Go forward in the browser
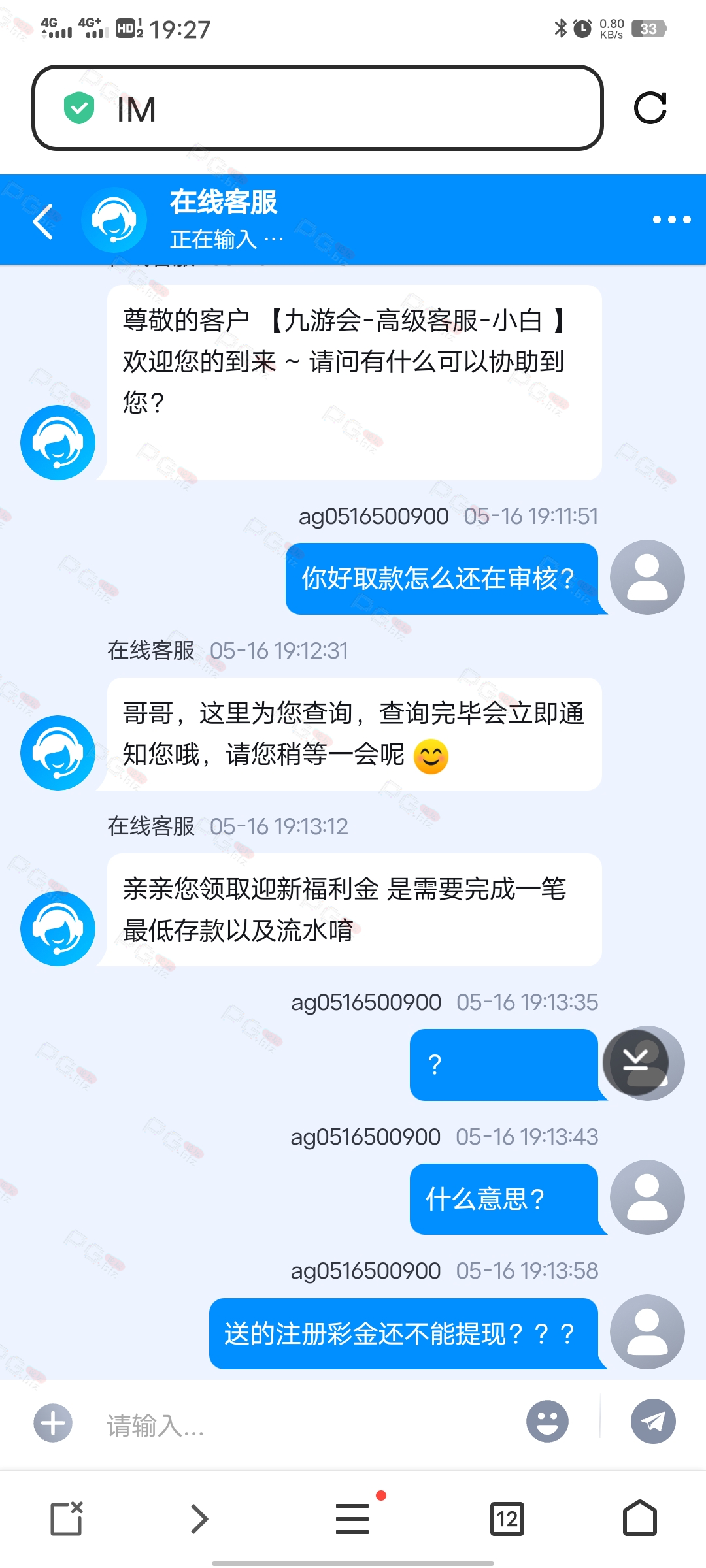 199,1518
